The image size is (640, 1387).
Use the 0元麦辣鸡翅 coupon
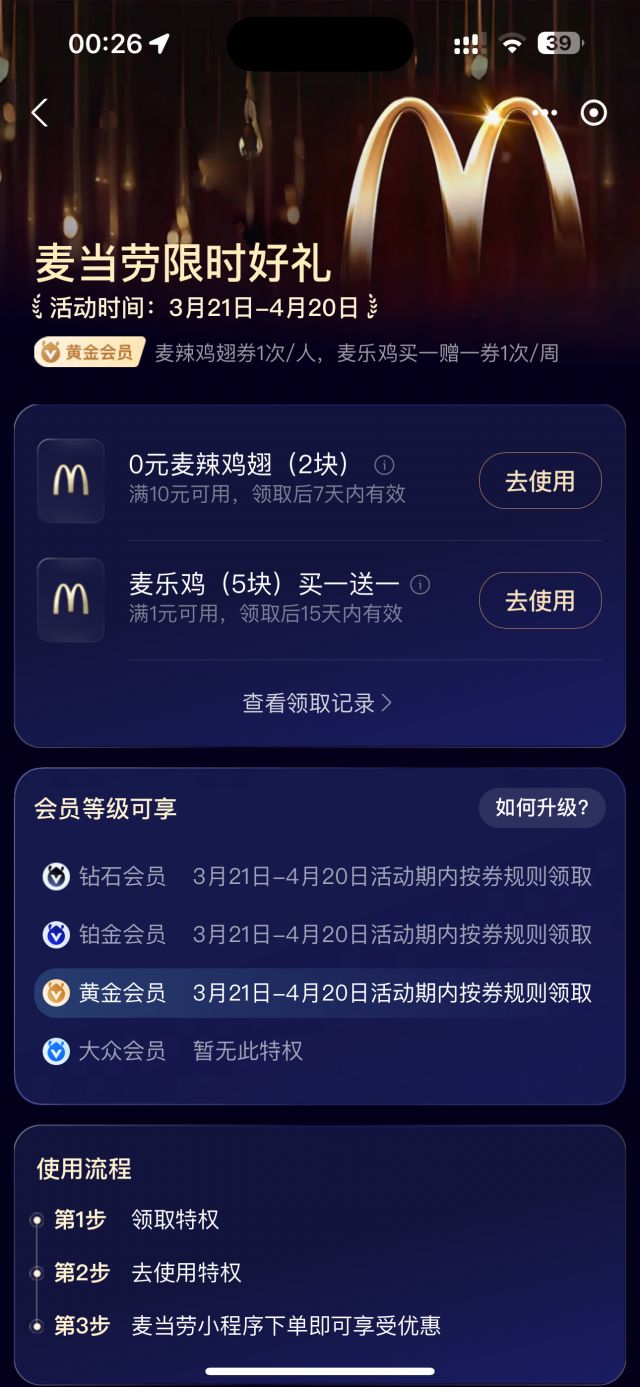540,481
